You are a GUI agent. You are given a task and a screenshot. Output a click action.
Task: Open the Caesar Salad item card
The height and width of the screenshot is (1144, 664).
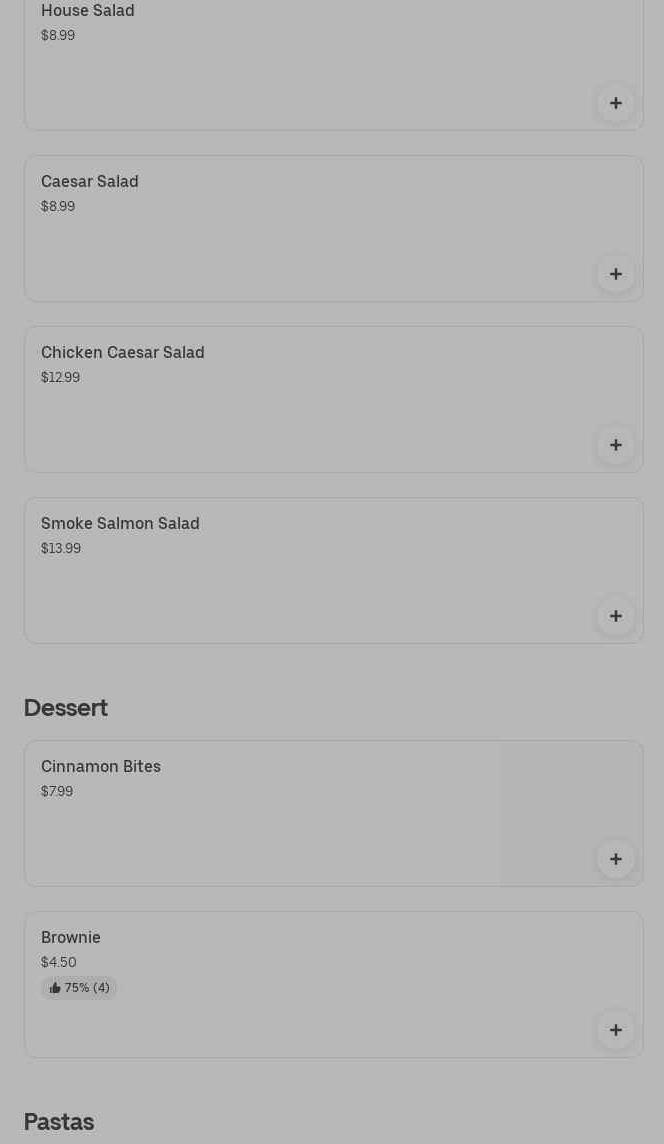[x=333, y=228]
